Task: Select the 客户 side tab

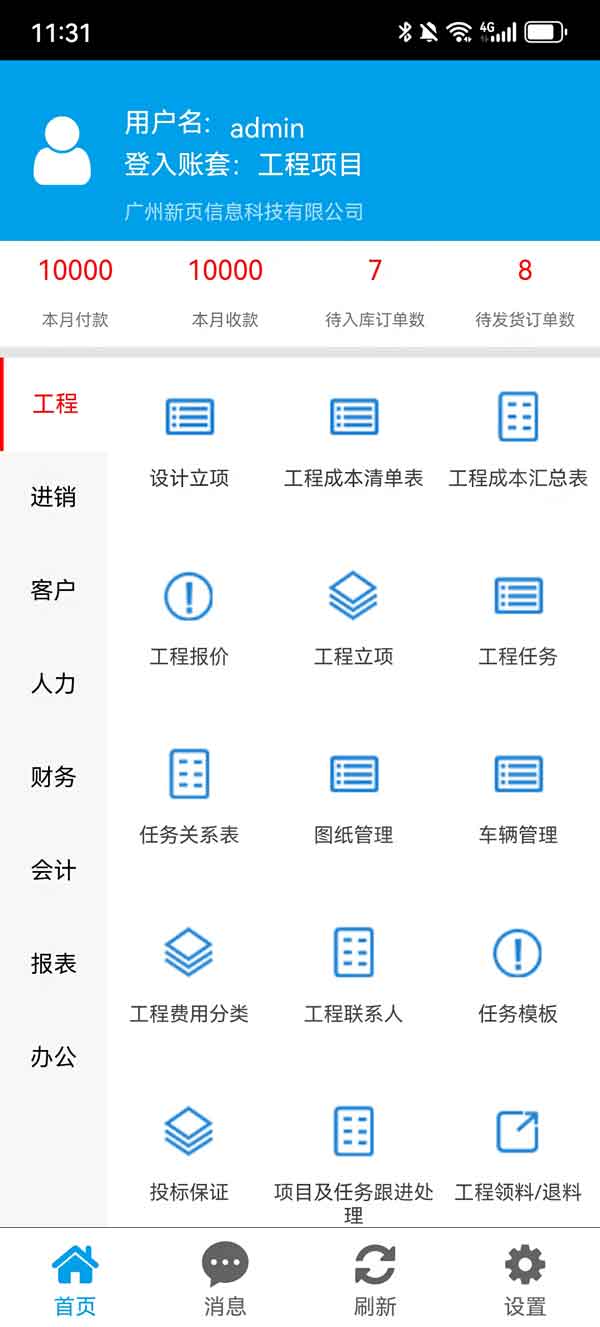Action: (x=53, y=590)
